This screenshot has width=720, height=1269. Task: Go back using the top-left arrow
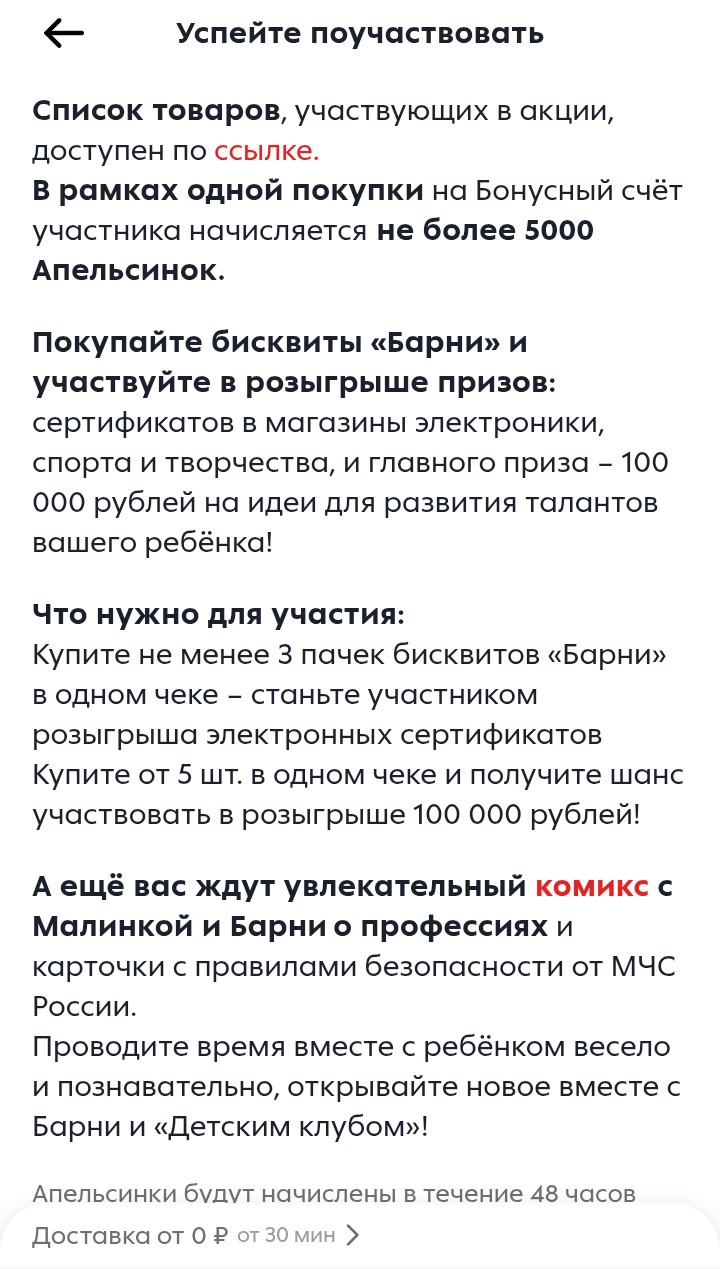tap(64, 34)
